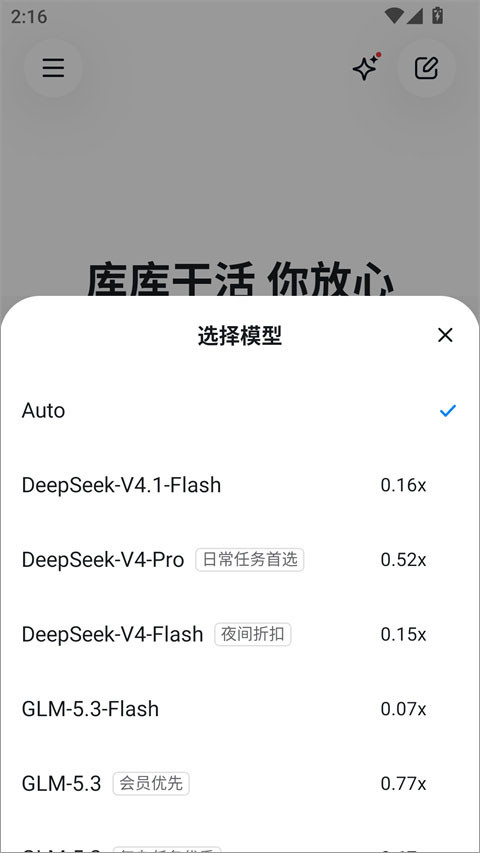Pick the DeepSeek-V4-Pro model

[x=240, y=559]
